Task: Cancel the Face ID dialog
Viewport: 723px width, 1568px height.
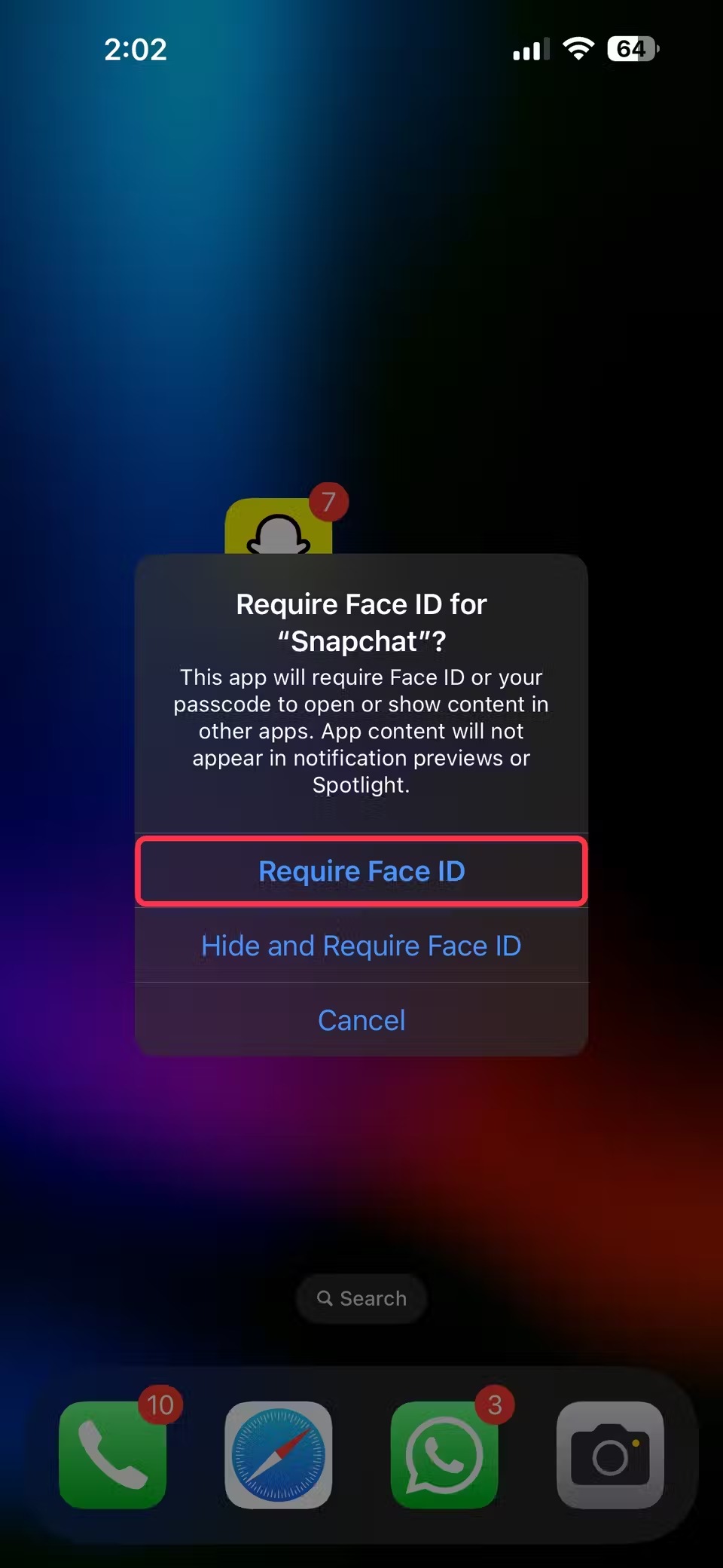Action: click(361, 1020)
